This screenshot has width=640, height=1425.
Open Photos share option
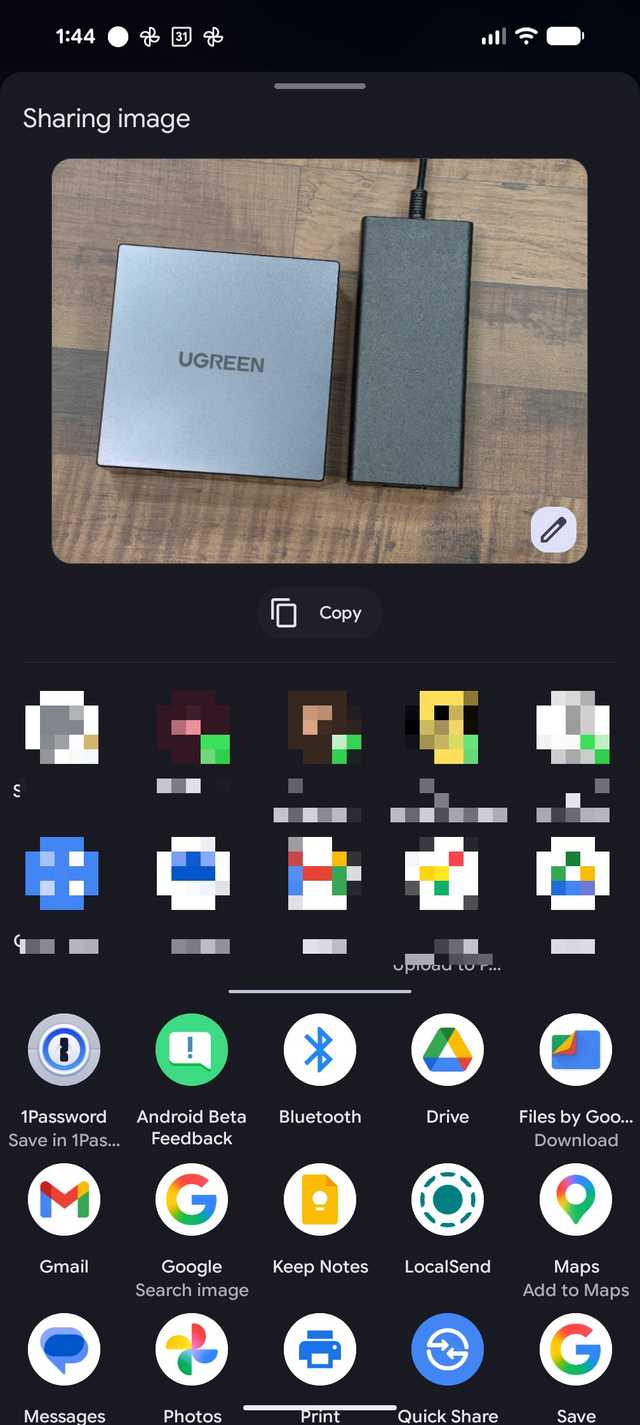pos(192,1350)
